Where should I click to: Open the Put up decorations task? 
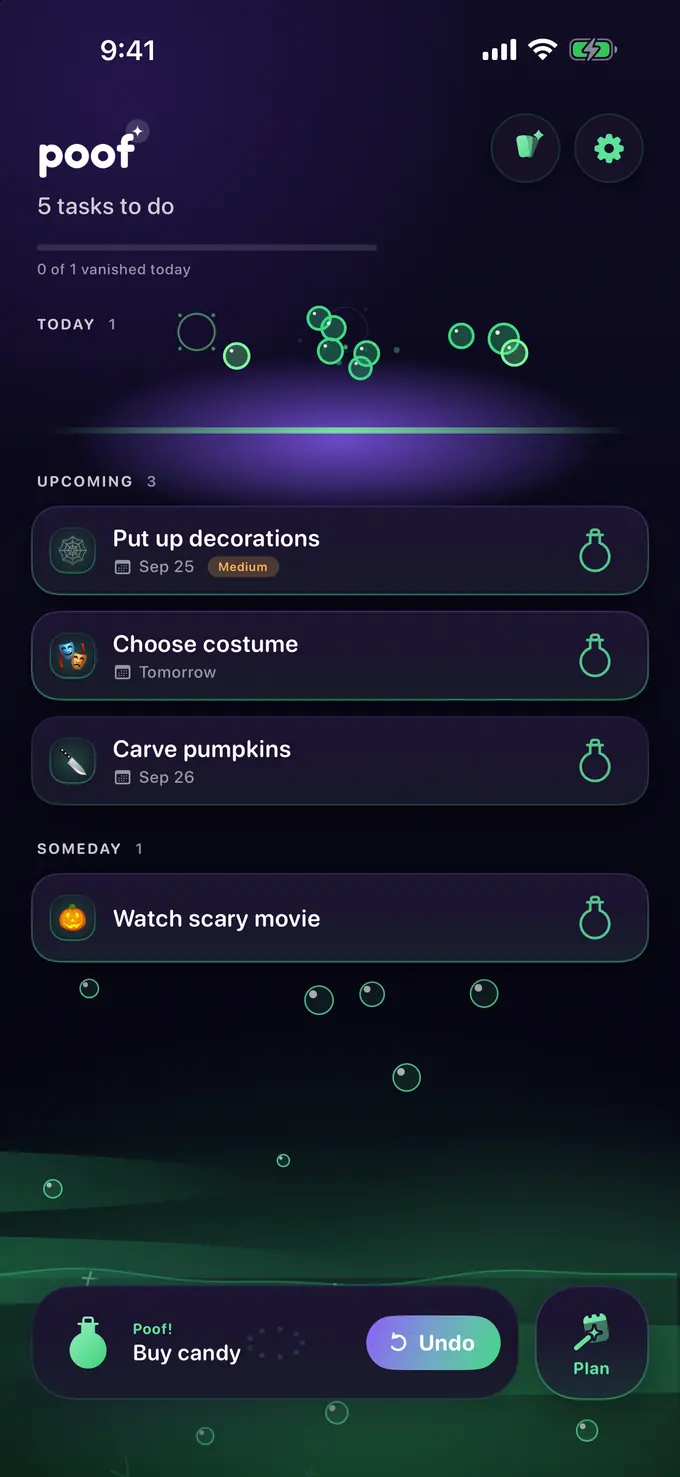click(340, 551)
